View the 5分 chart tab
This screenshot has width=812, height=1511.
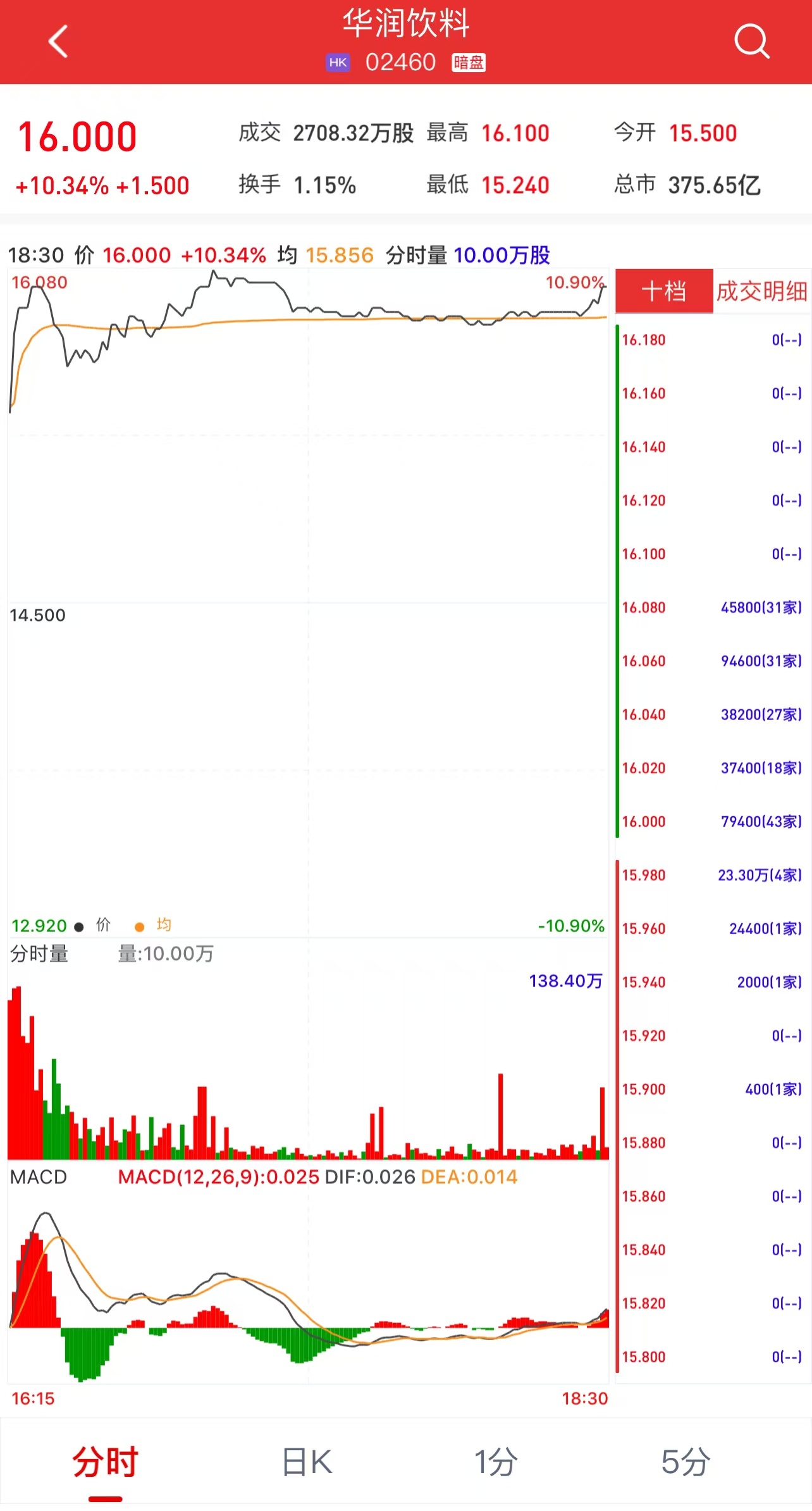coord(686,1462)
